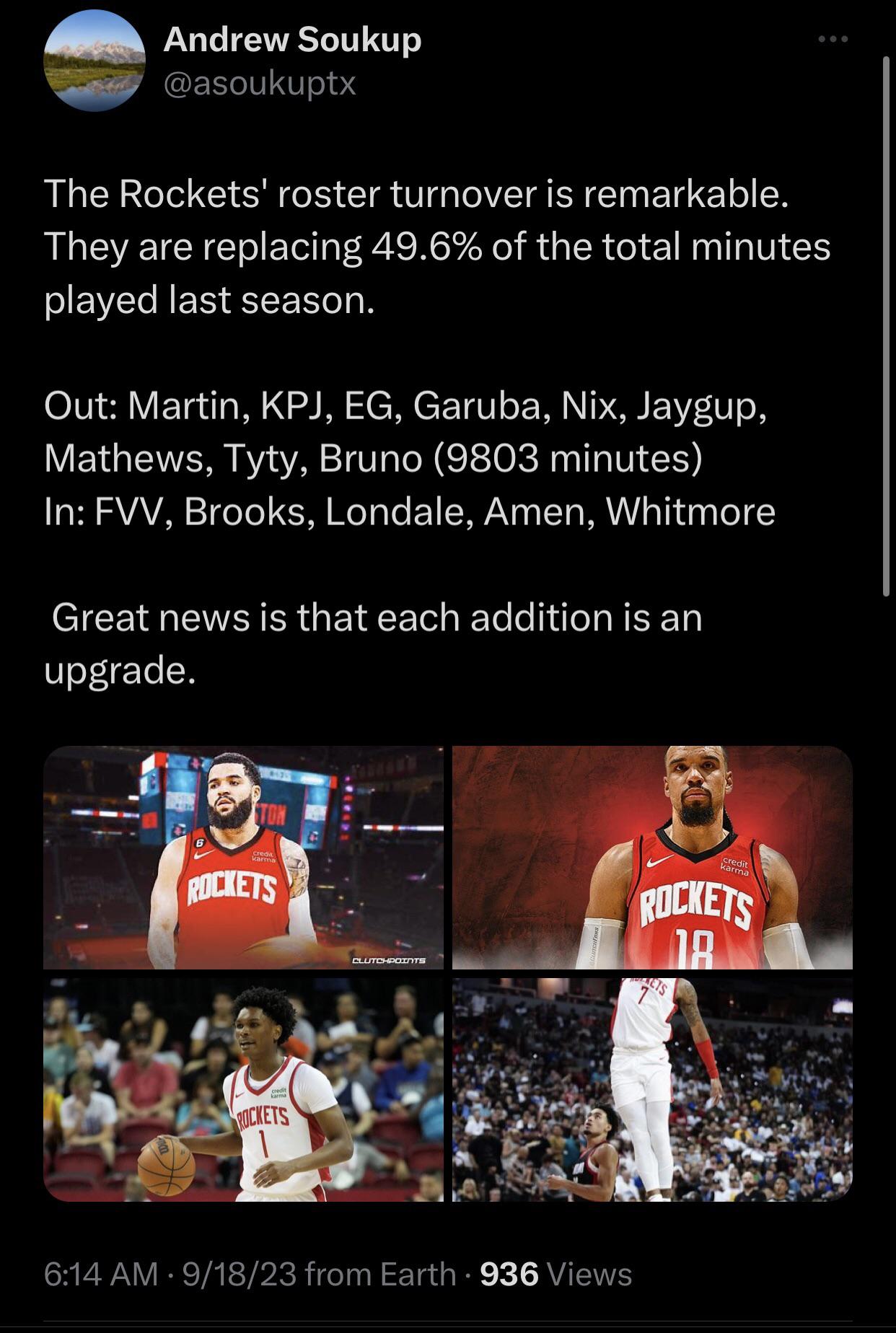896x1333 pixels.
Task: Open the @asoukuptx profile handle
Action: (260, 84)
